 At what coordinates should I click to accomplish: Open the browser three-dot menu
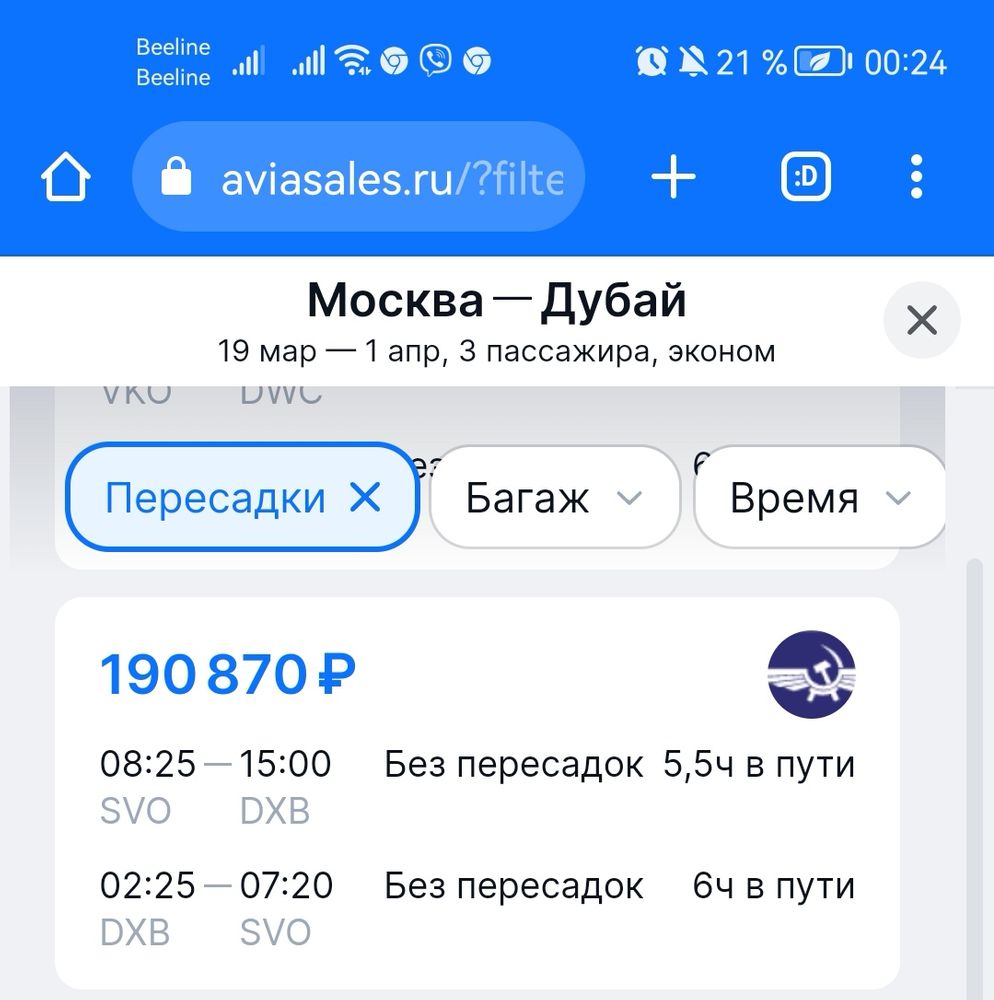[x=915, y=176]
